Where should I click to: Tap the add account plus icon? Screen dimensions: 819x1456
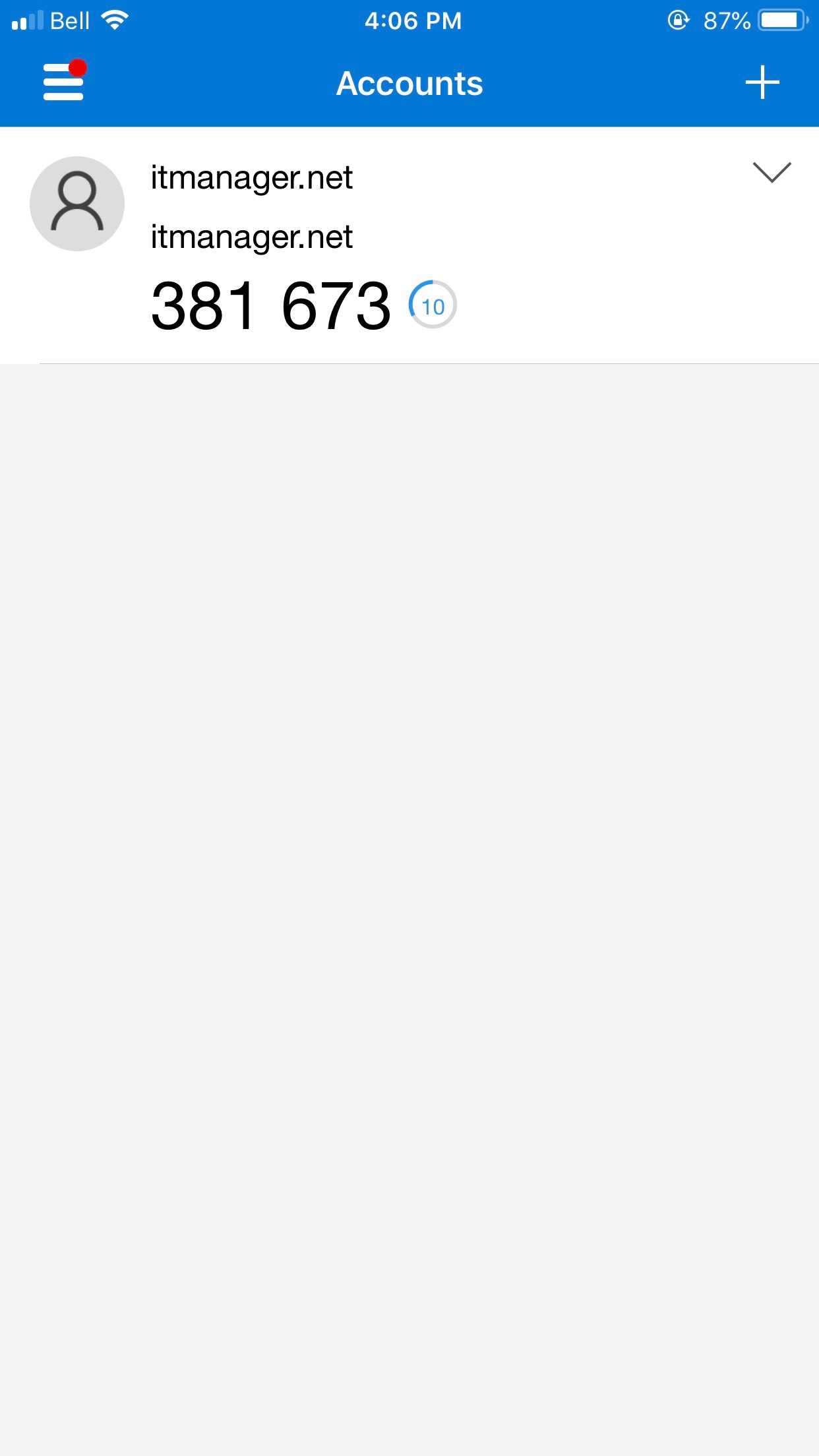pos(762,83)
